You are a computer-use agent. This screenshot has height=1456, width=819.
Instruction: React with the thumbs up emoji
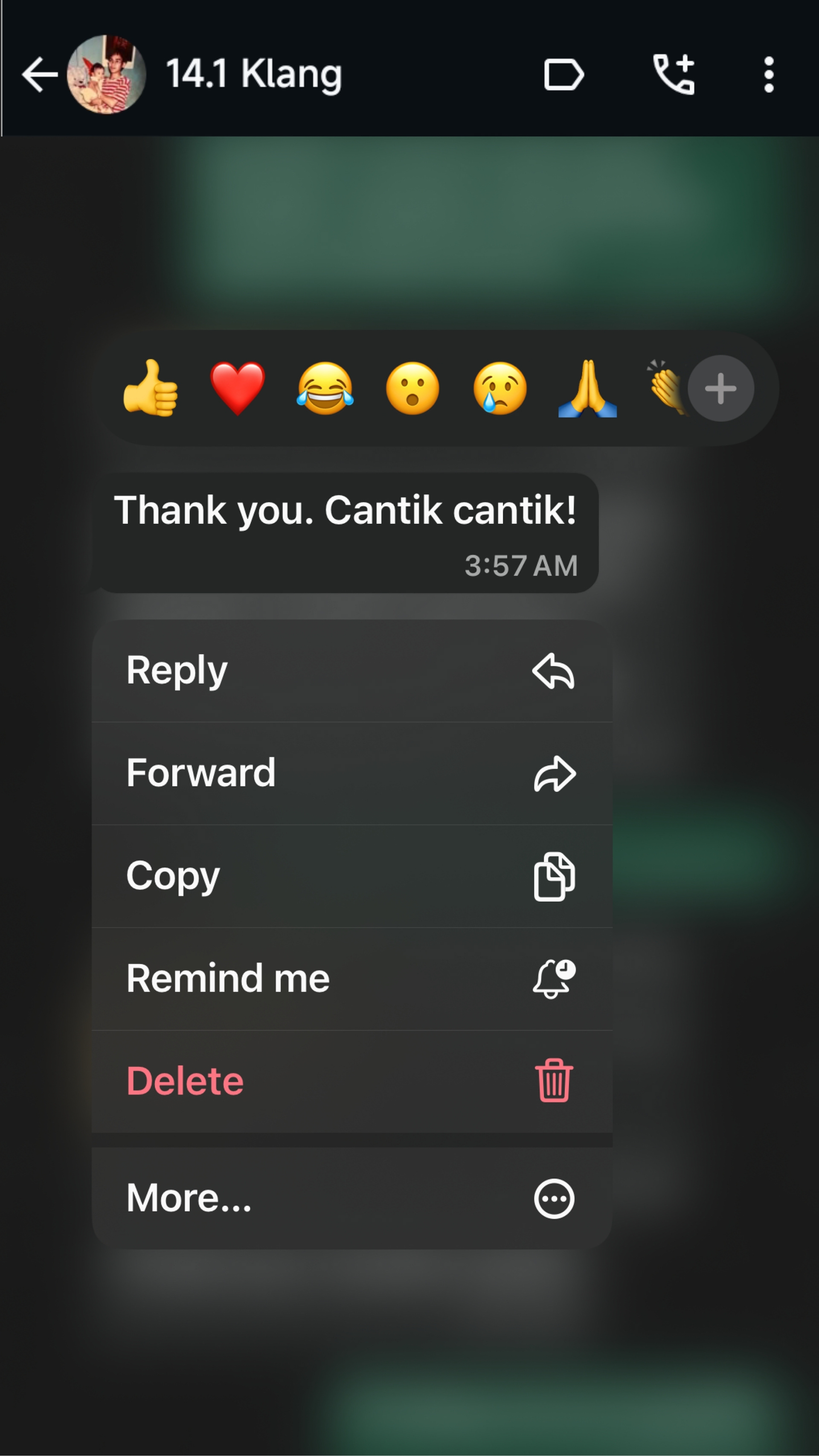(x=150, y=388)
